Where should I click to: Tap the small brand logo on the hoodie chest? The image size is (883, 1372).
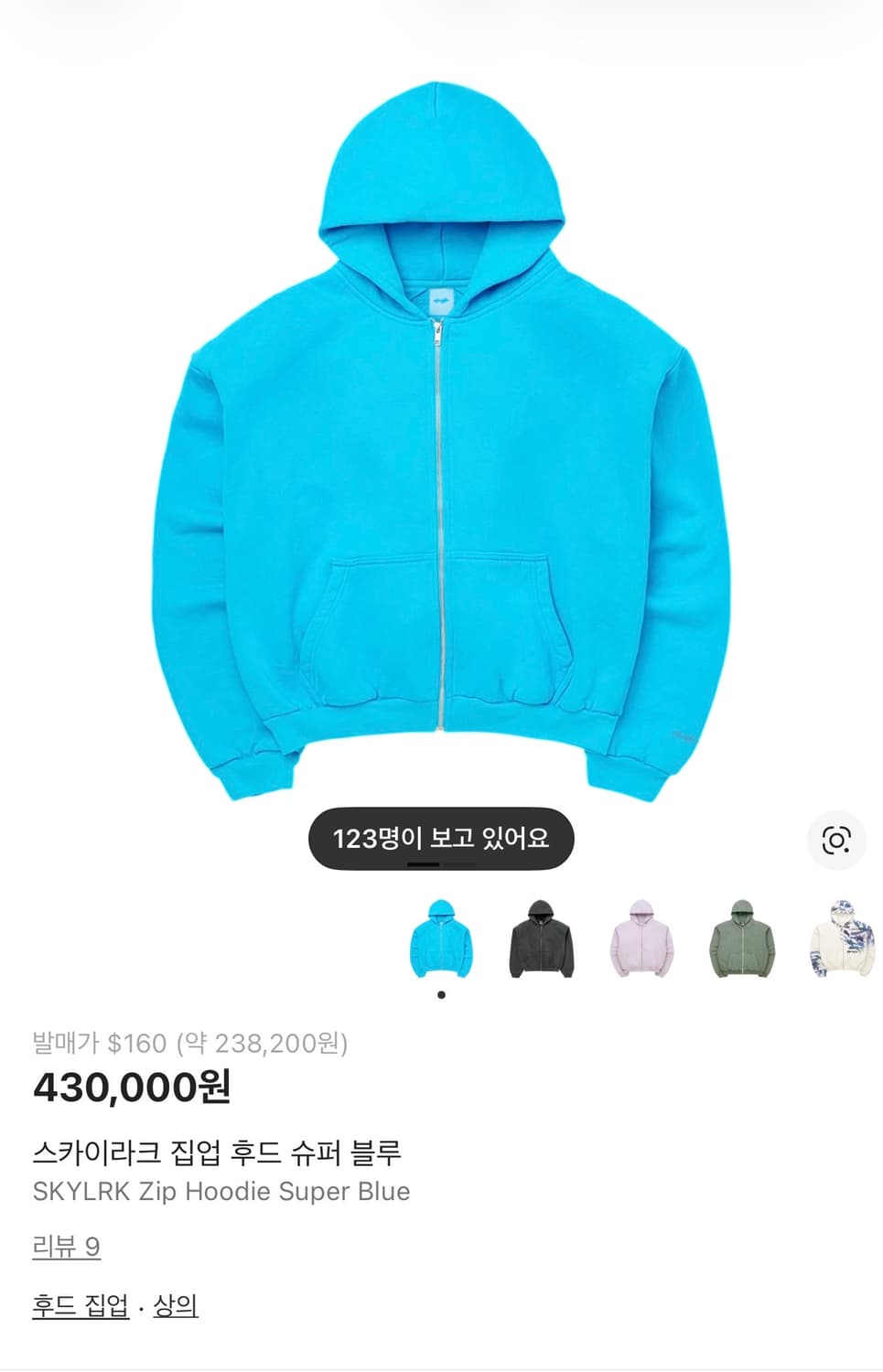pyautogui.click(x=440, y=303)
